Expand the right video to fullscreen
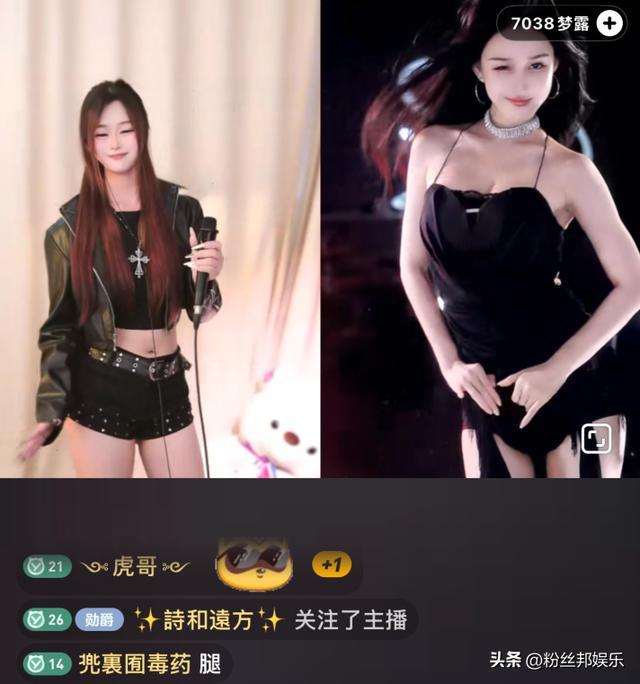 tap(595, 438)
